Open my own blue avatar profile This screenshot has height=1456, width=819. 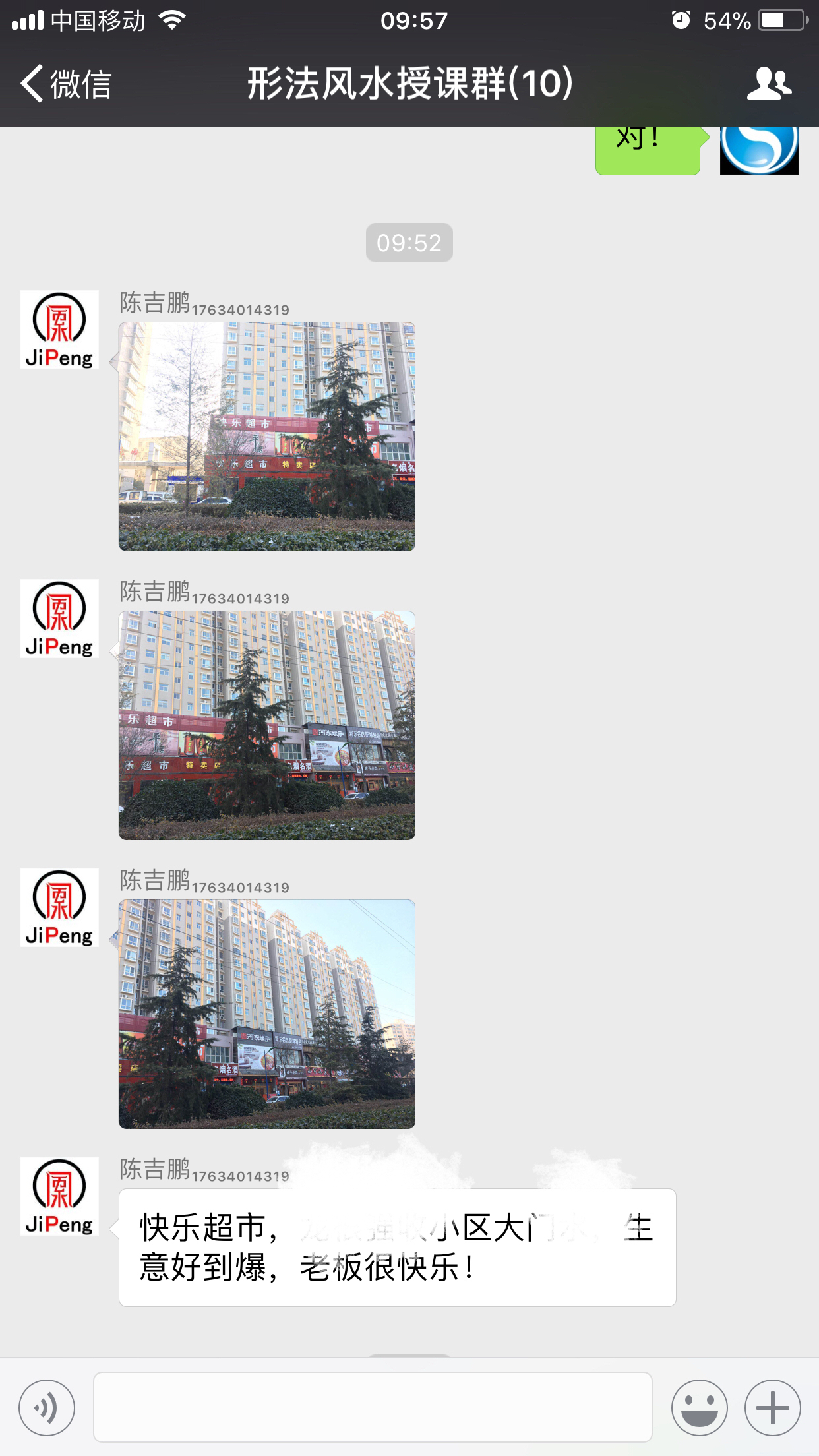[x=759, y=150]
